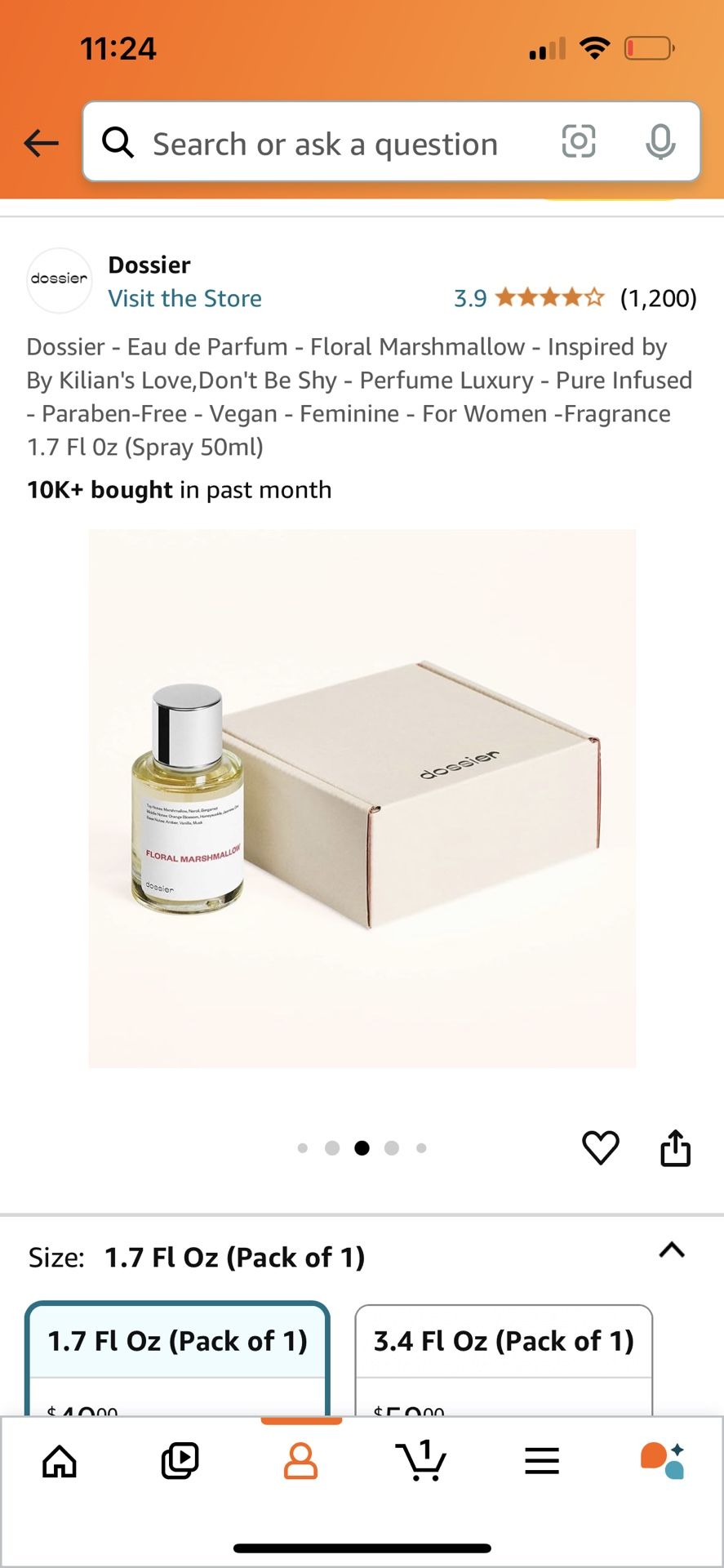This screenshot has height=1568, width=724.
Task: Collapse the Size options section
Action: pyautogui.click(x=672, y=1250)
